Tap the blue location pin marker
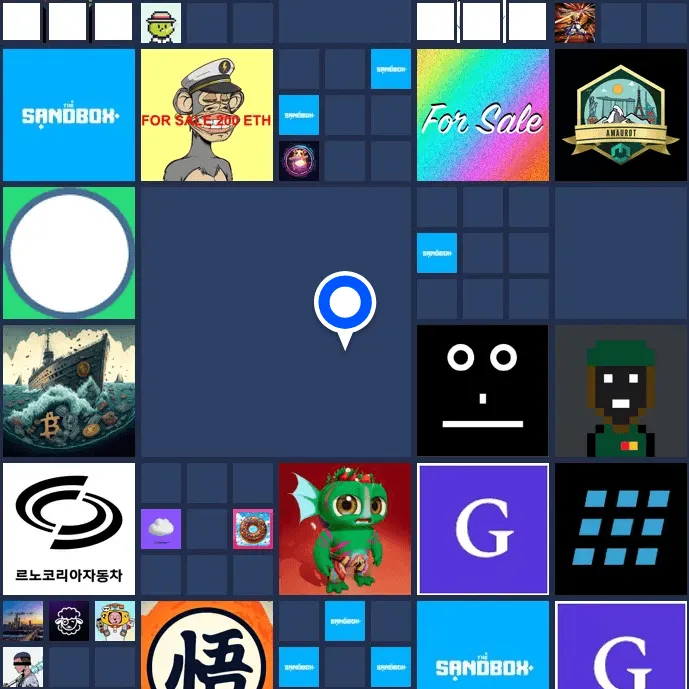Viewport: 689px width, 689px height. coord(345,303)
